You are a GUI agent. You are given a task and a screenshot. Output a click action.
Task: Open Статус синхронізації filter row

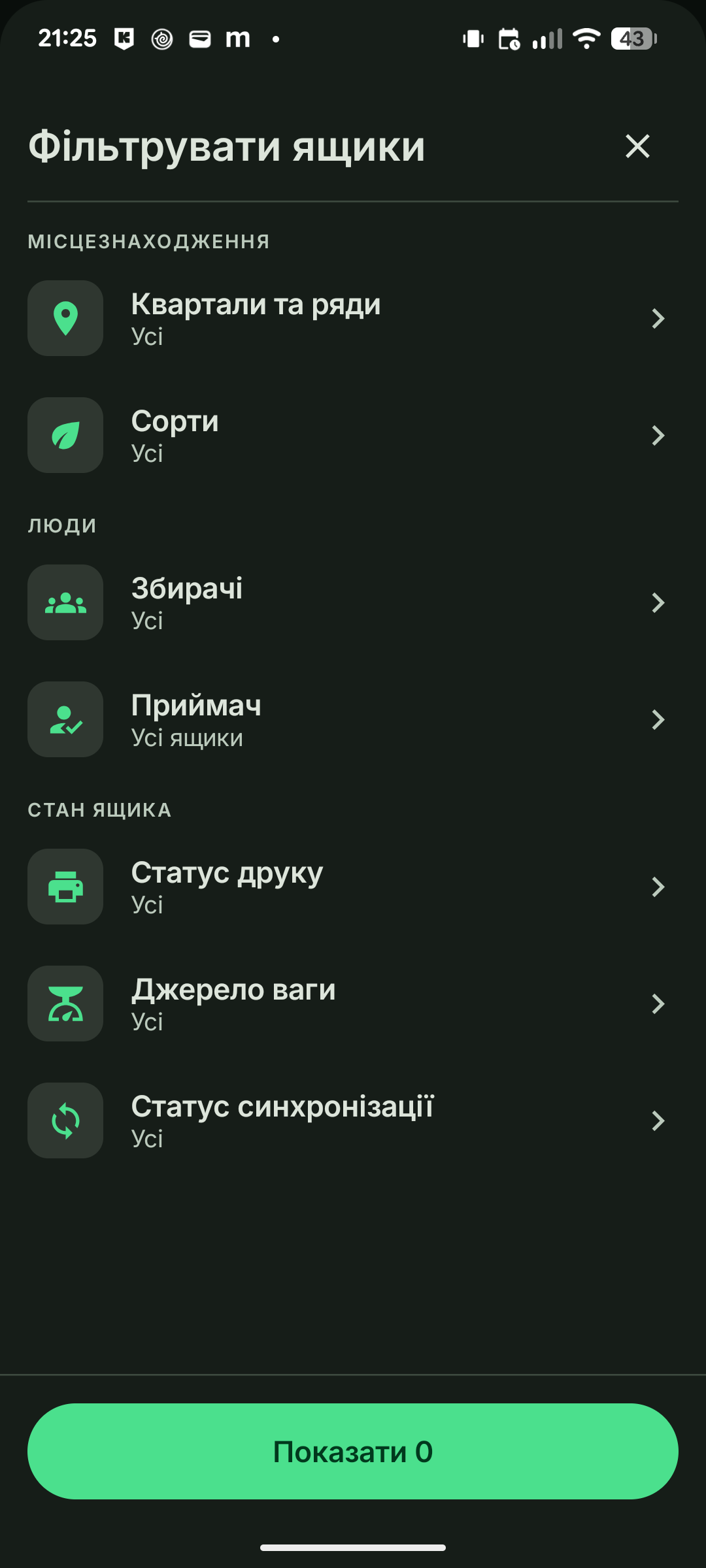(x=353, y=1120)
